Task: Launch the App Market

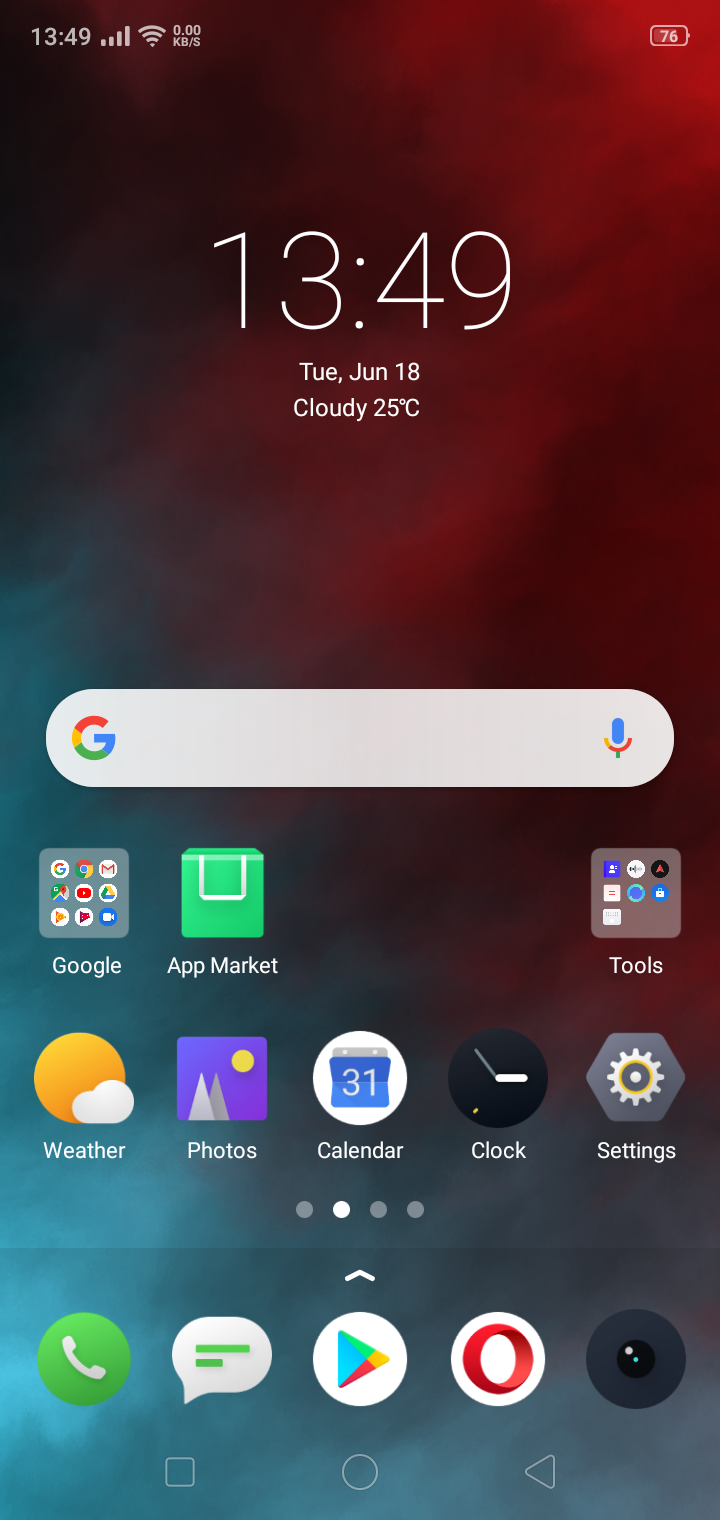Action: point(222,893)
